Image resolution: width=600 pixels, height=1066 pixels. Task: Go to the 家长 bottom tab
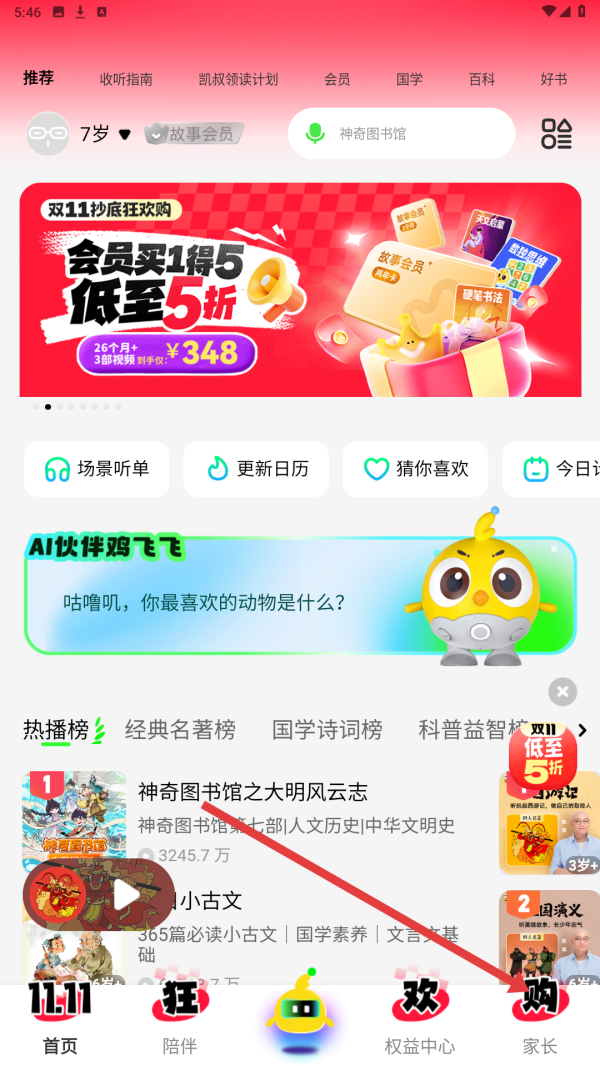pyautogui.click(x=540, y=1020)
